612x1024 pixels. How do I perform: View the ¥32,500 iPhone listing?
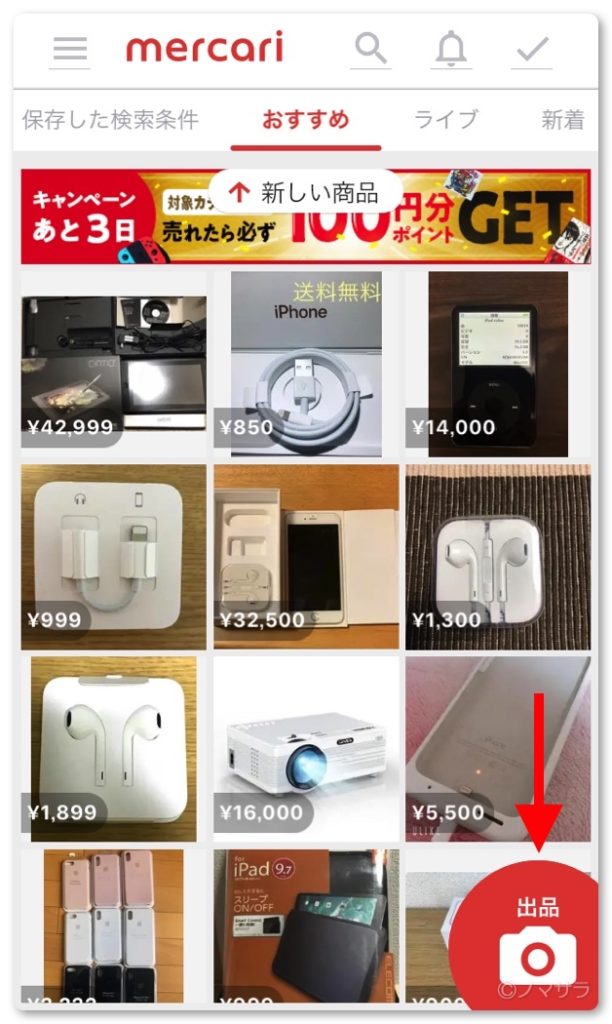tap(305, 557)
